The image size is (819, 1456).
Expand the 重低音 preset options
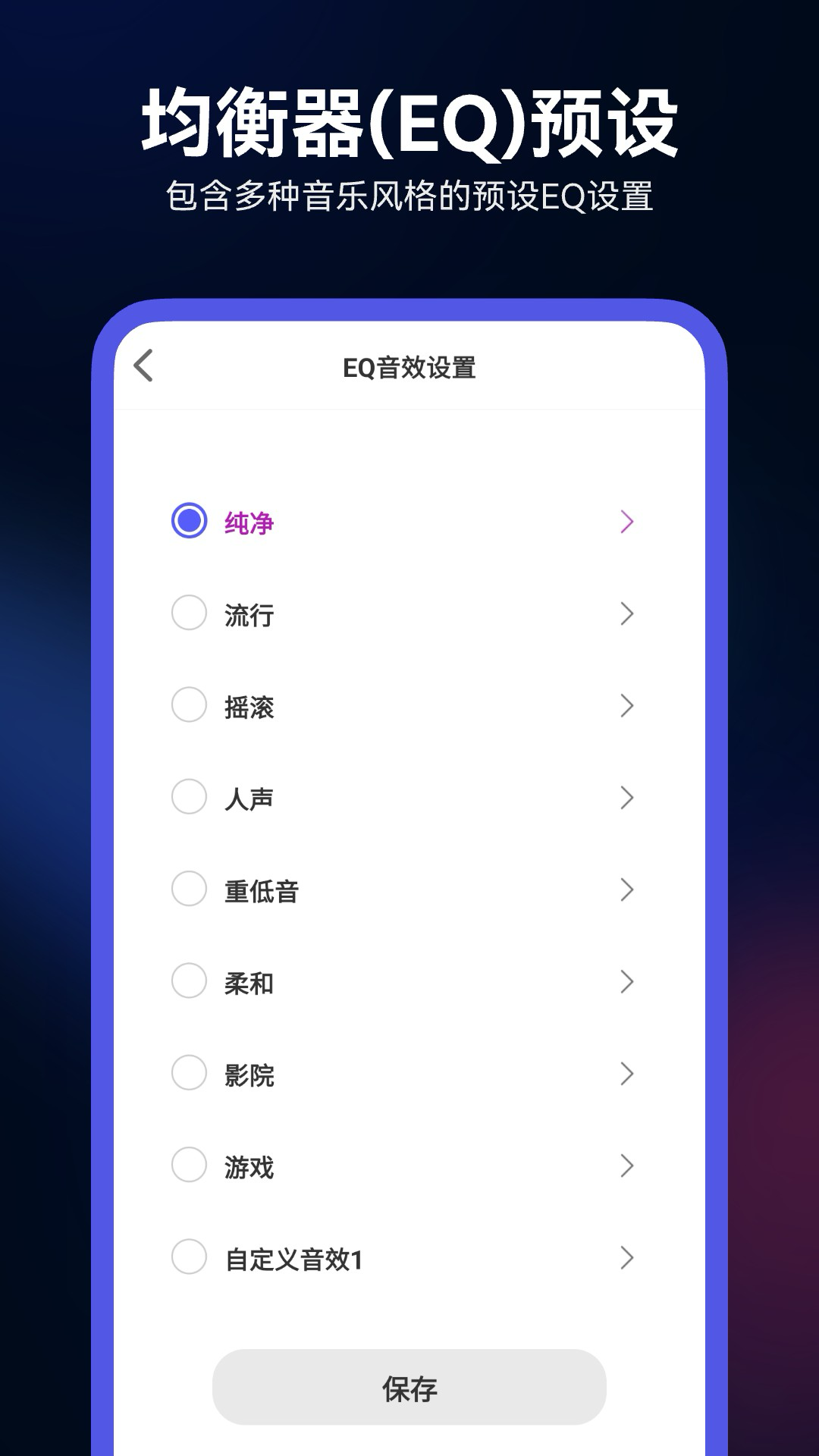(627, 892)
